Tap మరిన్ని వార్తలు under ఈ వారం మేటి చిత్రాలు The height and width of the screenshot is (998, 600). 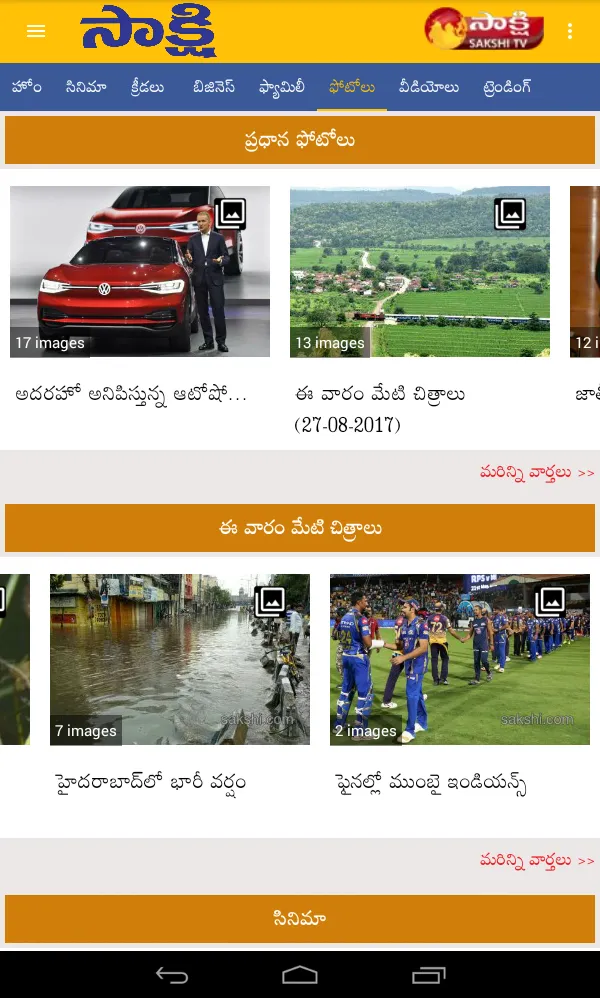(537, 860)
